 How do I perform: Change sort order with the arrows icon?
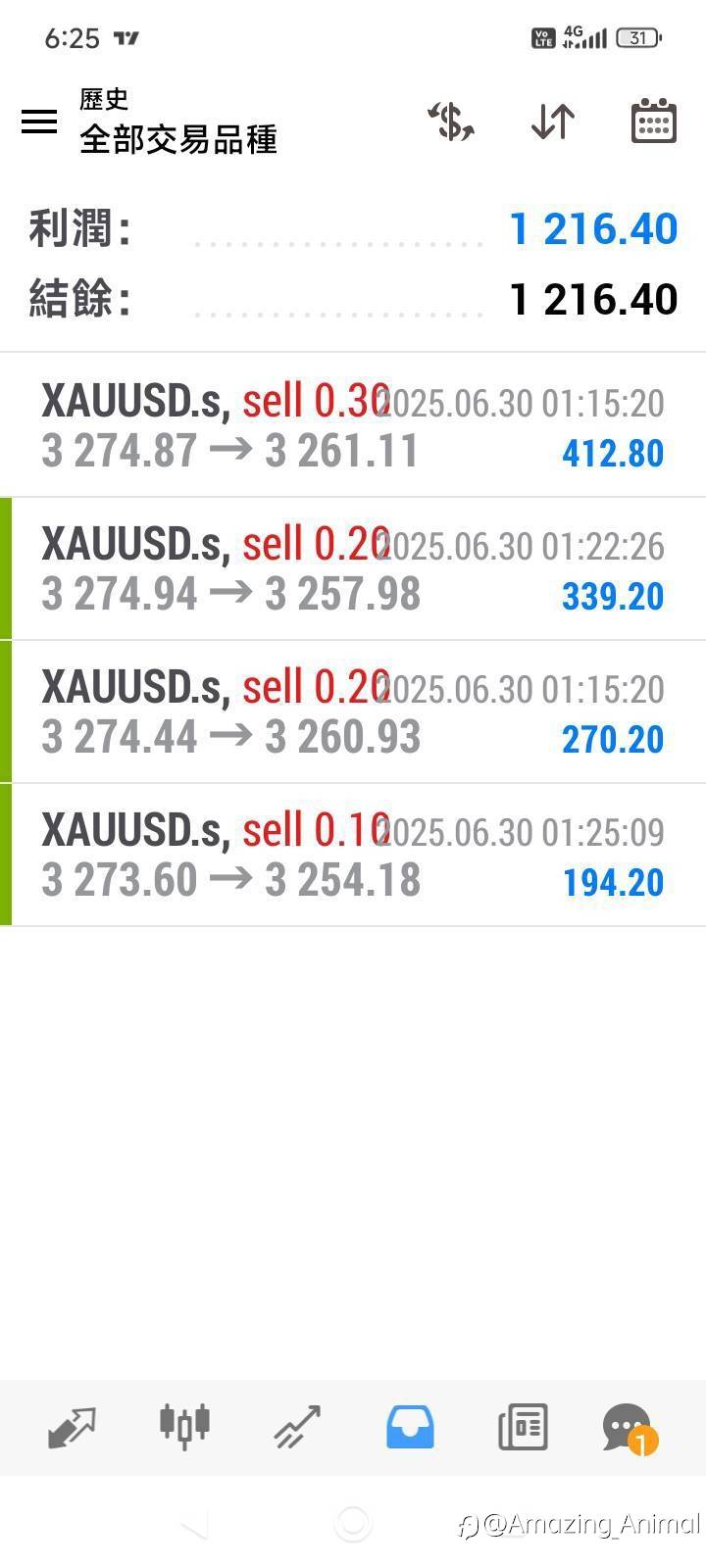(553, 122)
